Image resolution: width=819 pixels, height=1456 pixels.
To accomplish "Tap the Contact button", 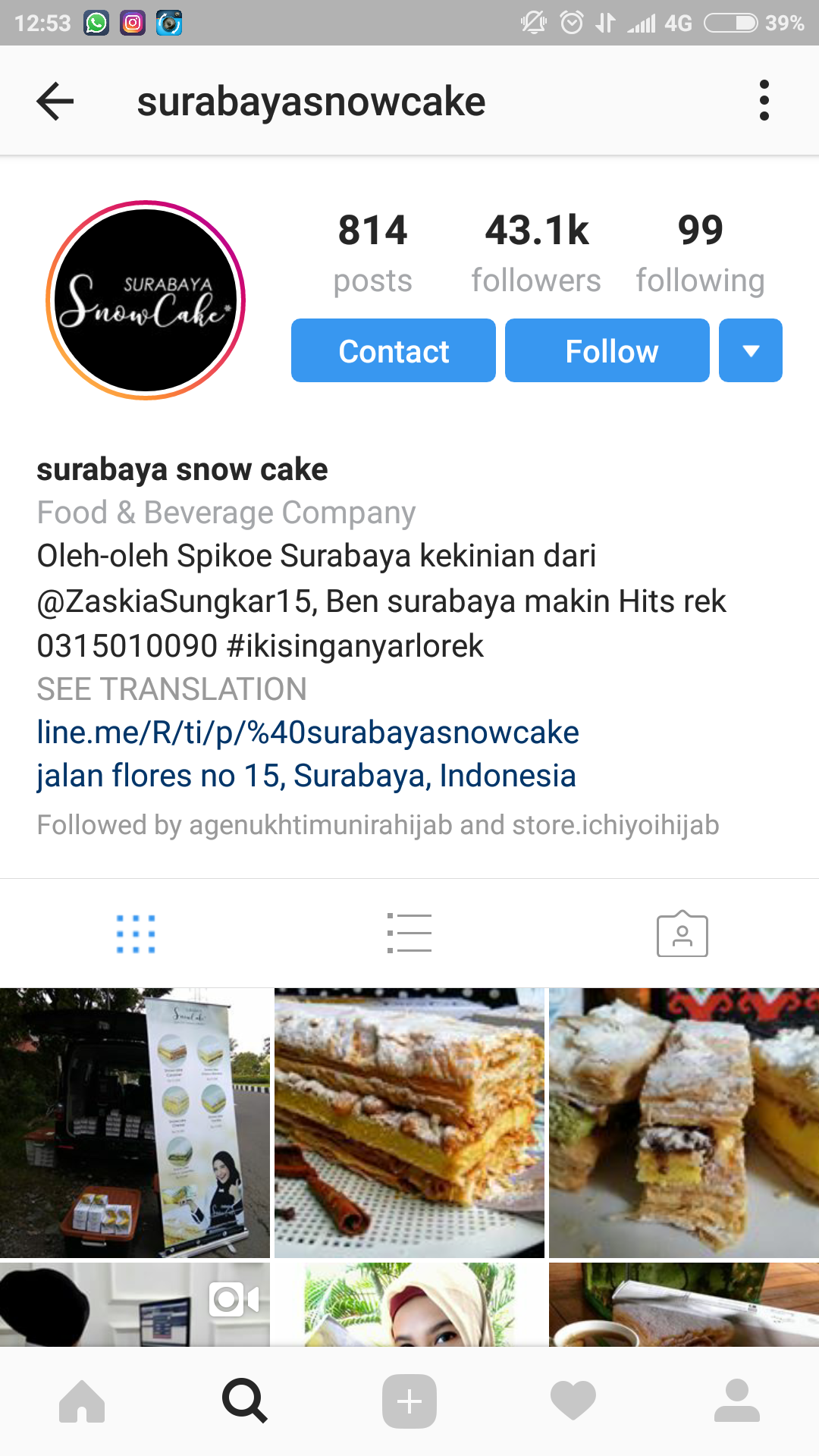I will (x=393, y=351).
